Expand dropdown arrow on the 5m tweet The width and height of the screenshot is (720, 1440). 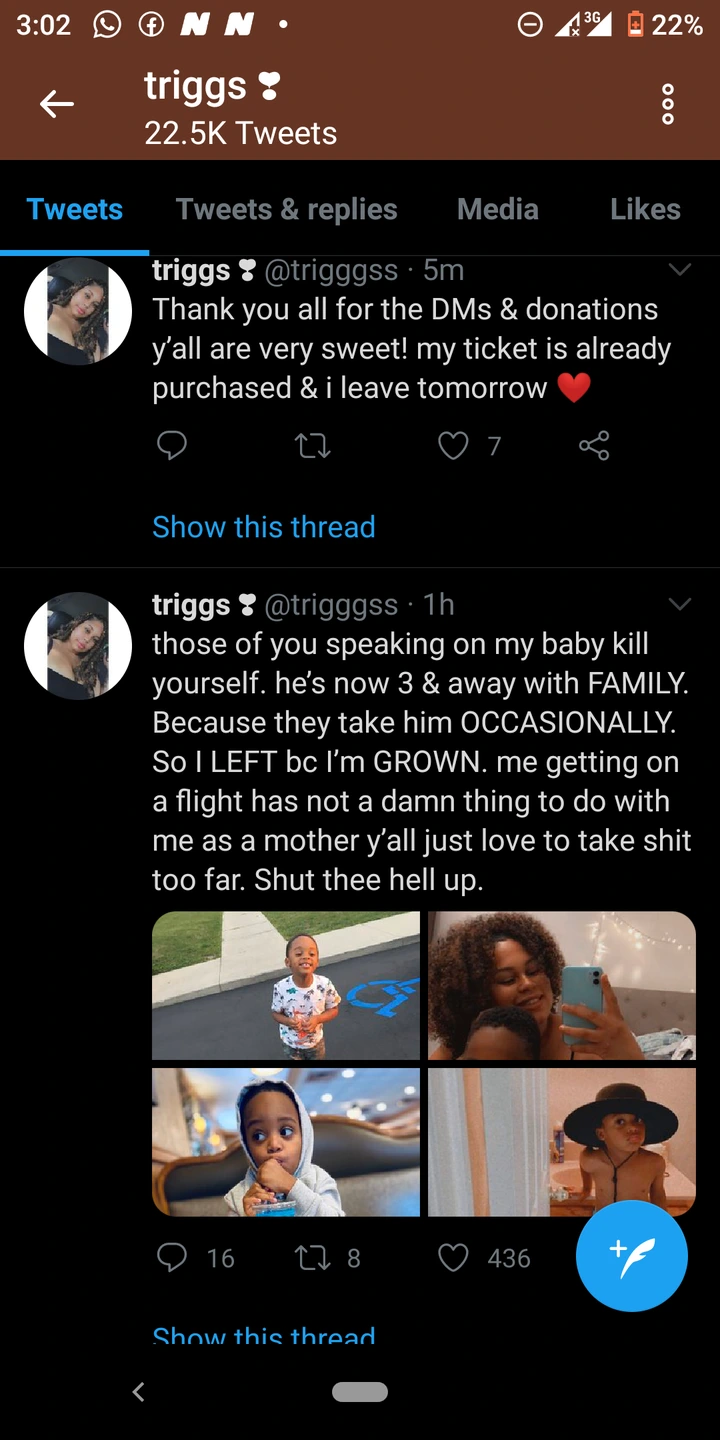pos(679,270)
